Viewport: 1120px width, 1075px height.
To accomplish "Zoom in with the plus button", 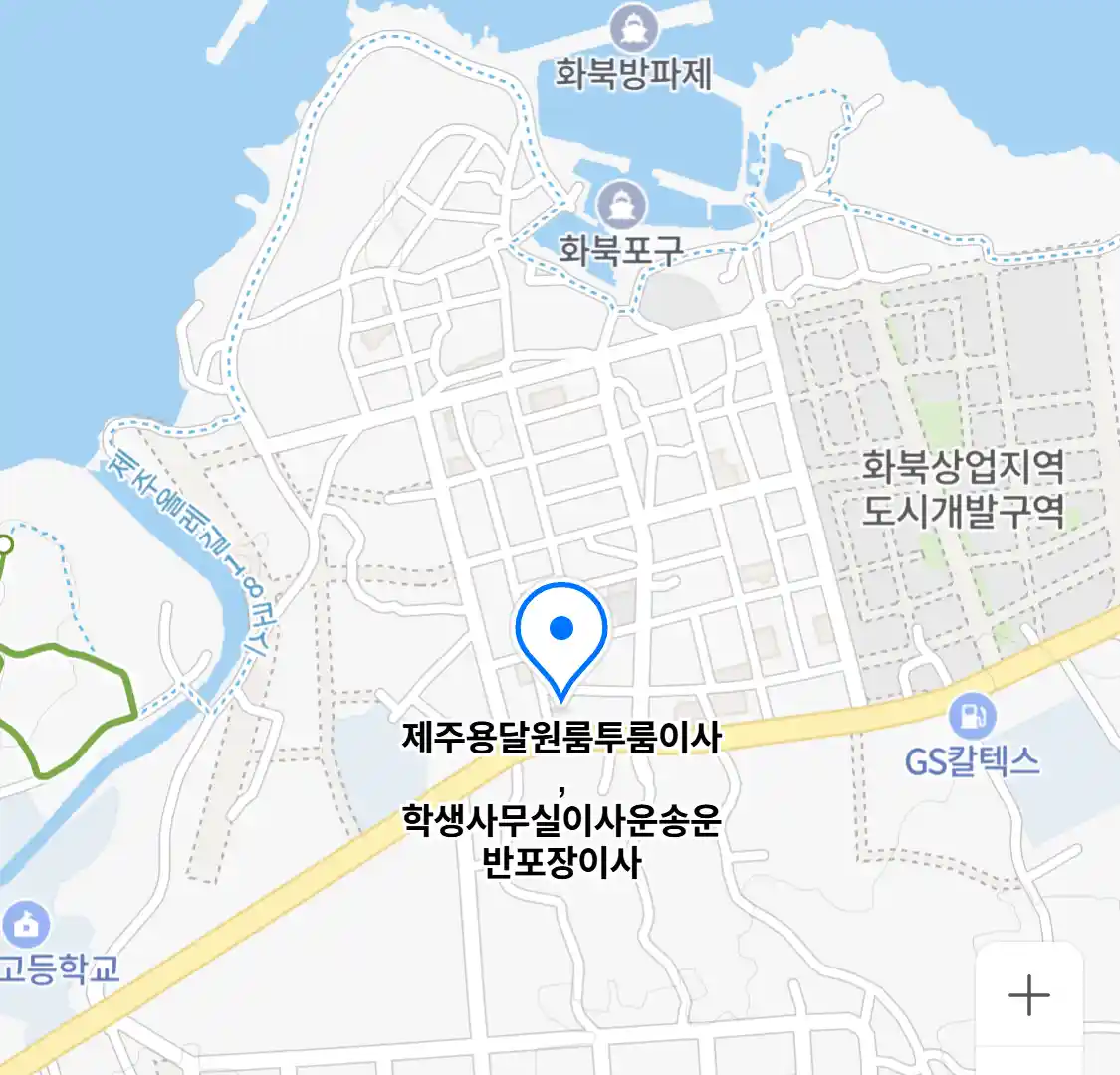I will 1028,994.
